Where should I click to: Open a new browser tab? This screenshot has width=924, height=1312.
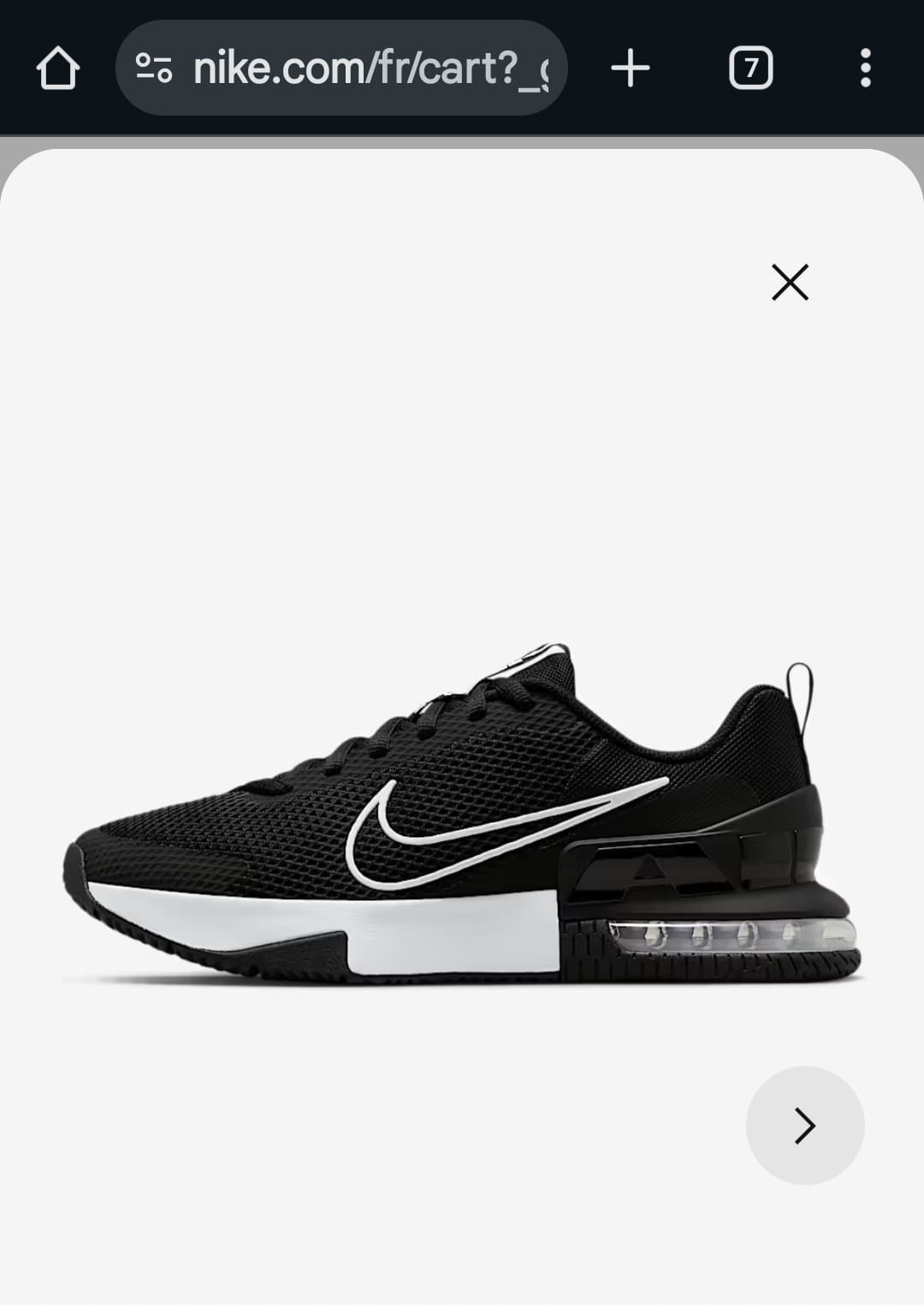coord(631,68)
